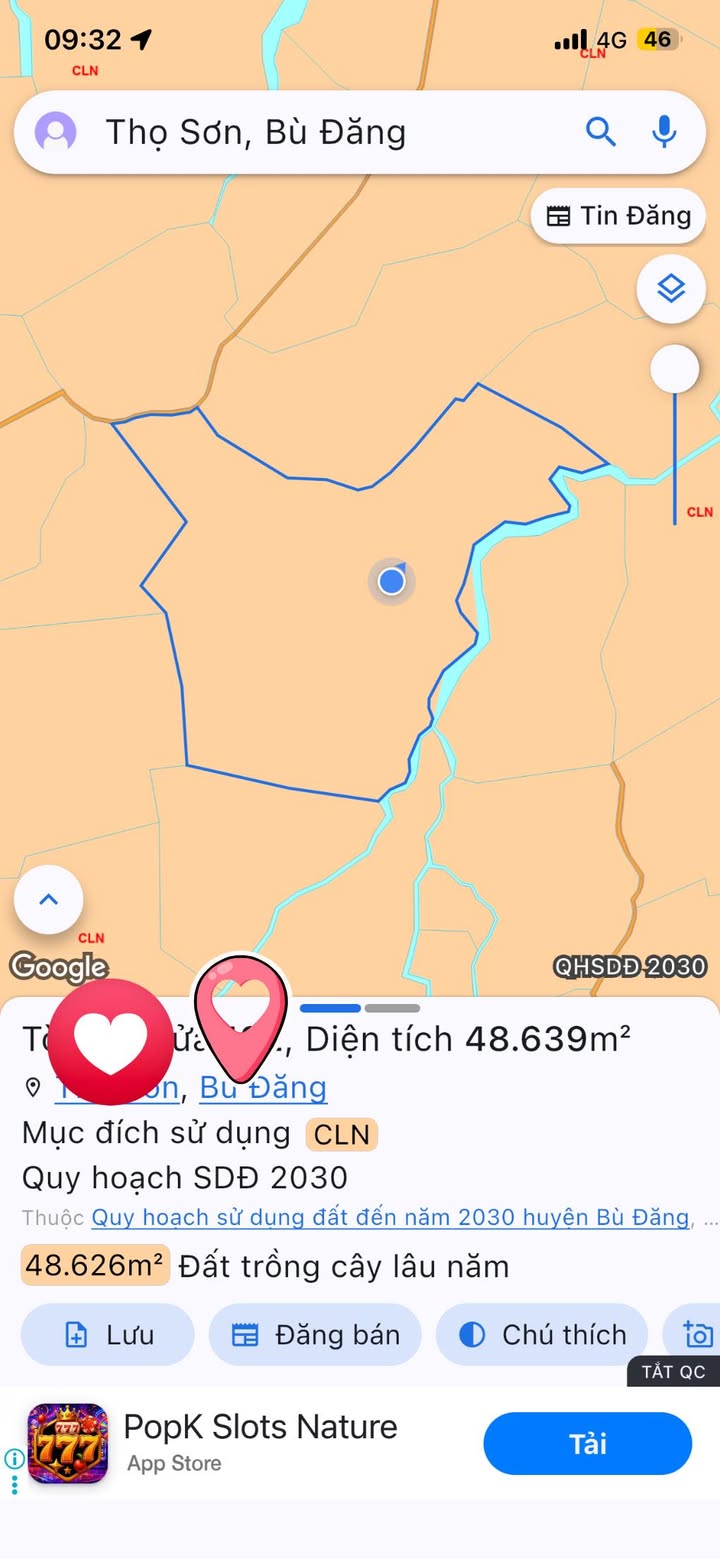Open the Tin Đăng listings button
Image resolution: width=720 pixels, height=1559 pixels.
click(619, 216)
